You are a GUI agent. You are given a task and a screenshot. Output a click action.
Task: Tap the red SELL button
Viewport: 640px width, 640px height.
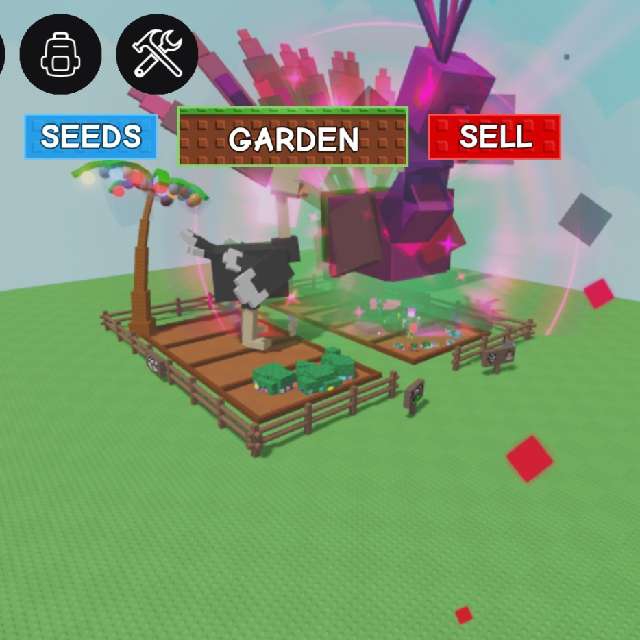pos(494,137)
